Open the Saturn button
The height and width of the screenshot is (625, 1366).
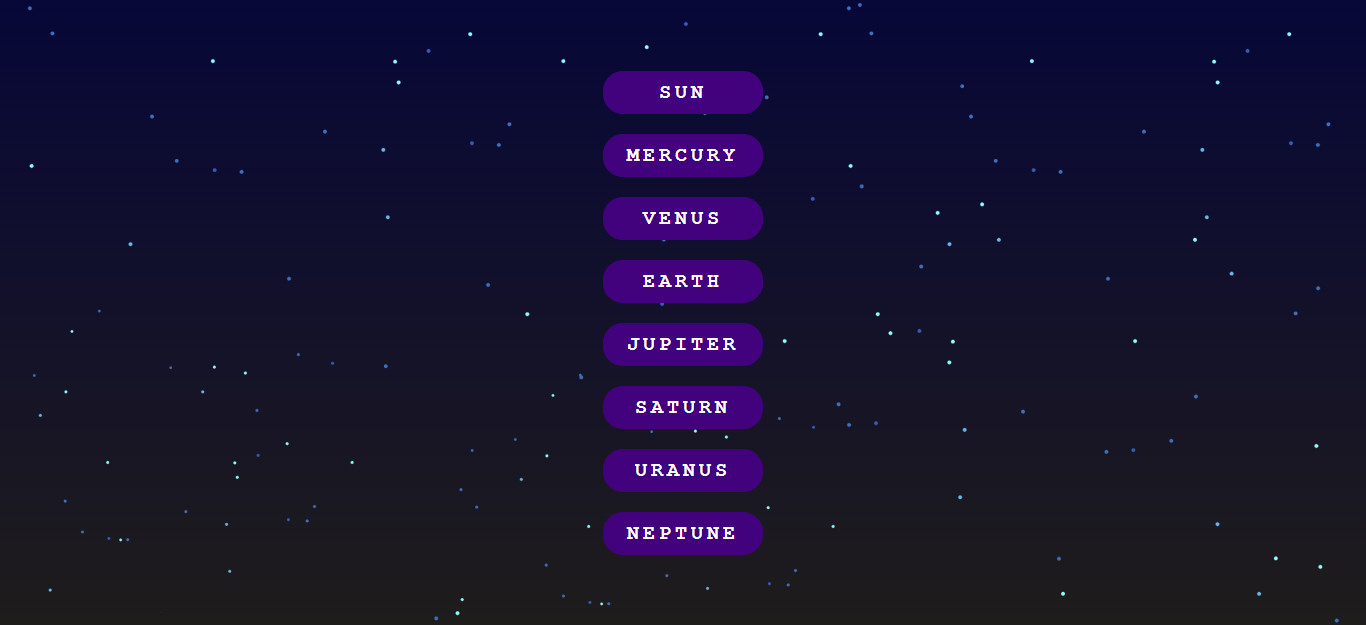click(682, 407)
